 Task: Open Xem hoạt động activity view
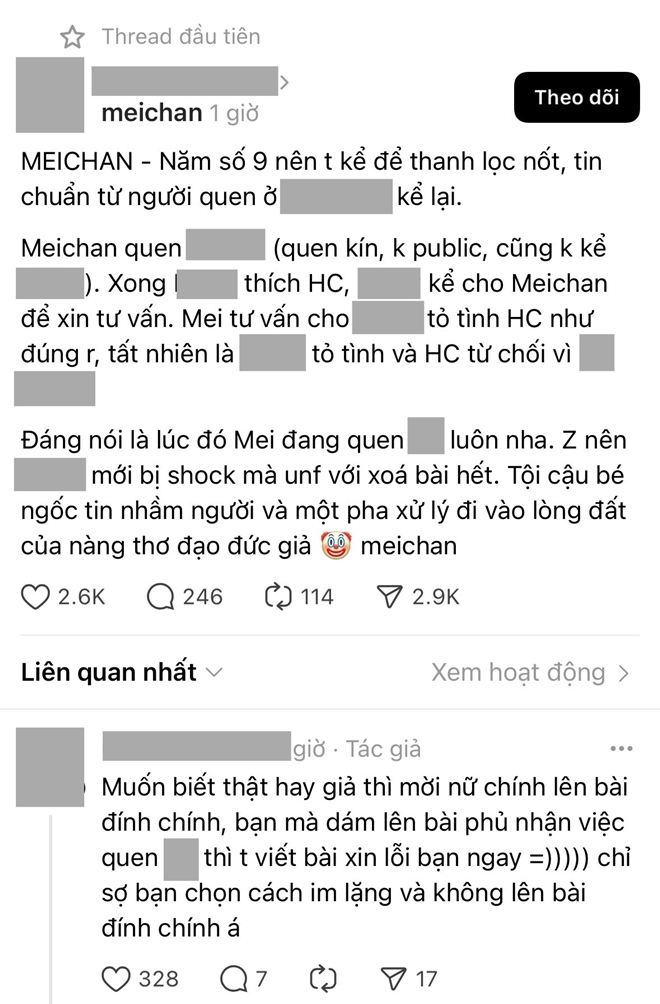point(530,673)
